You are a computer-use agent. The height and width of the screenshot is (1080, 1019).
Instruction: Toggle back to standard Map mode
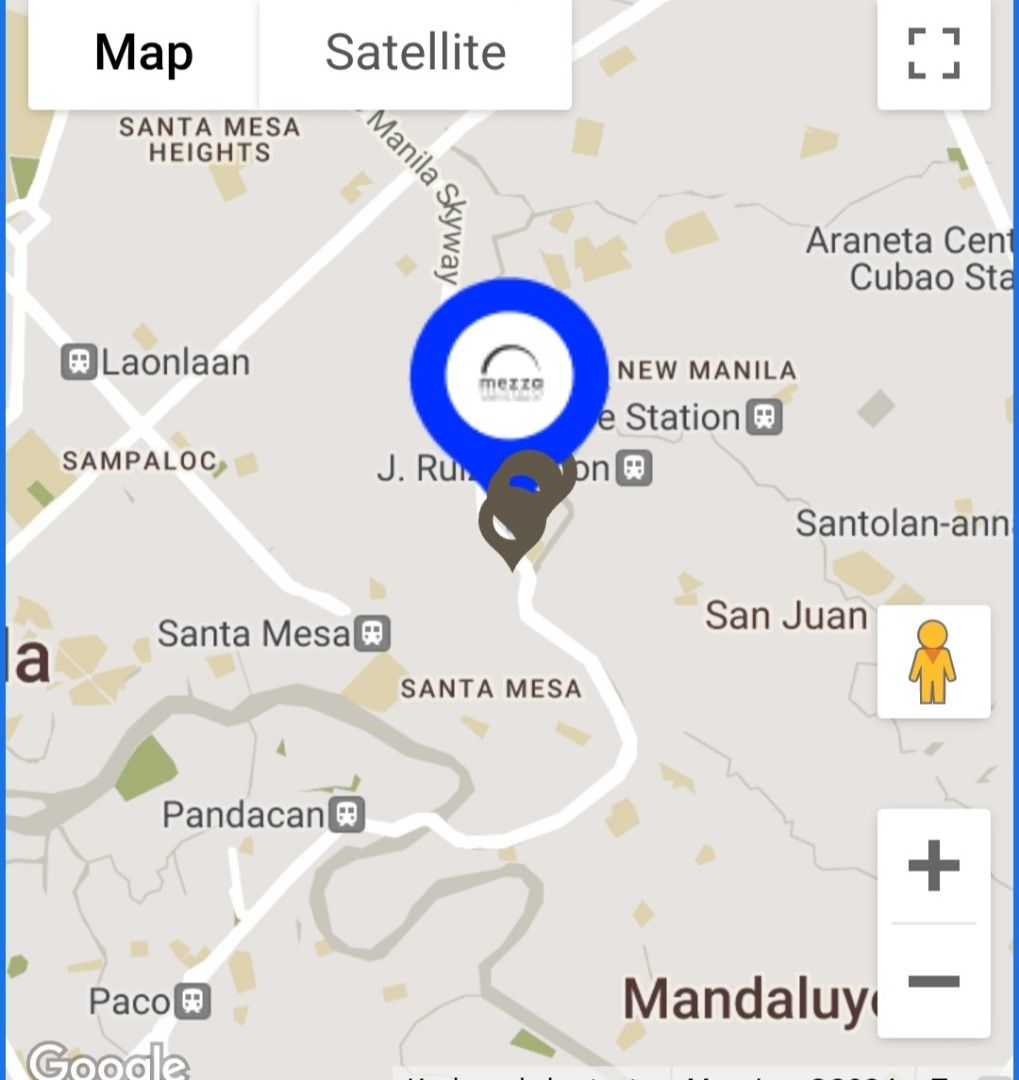143,52
